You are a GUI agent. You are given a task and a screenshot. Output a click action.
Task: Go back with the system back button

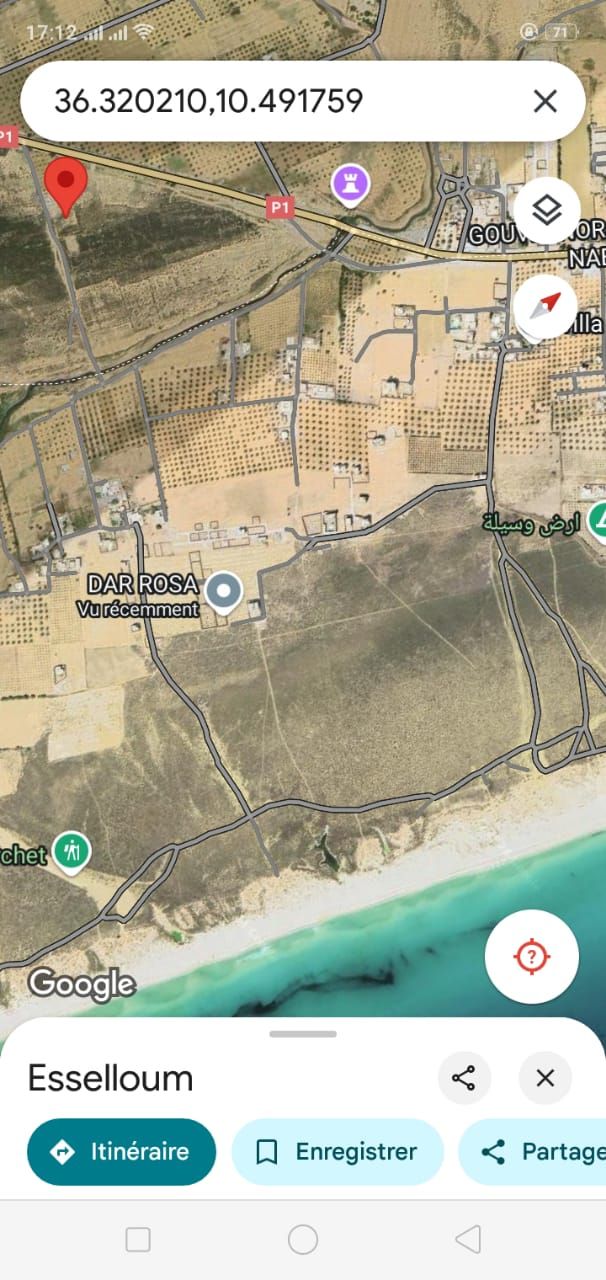coord(467,1240)
